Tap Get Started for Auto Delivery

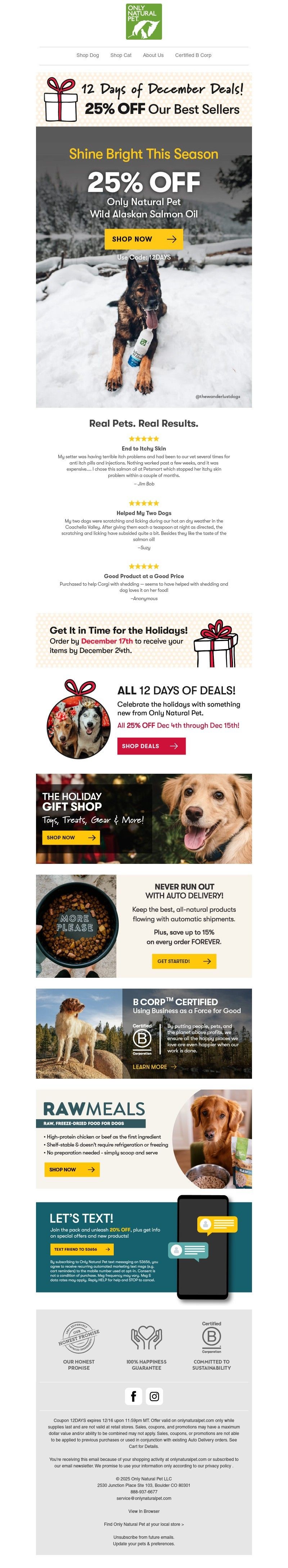pyautogui.click(x=183, y=961)
